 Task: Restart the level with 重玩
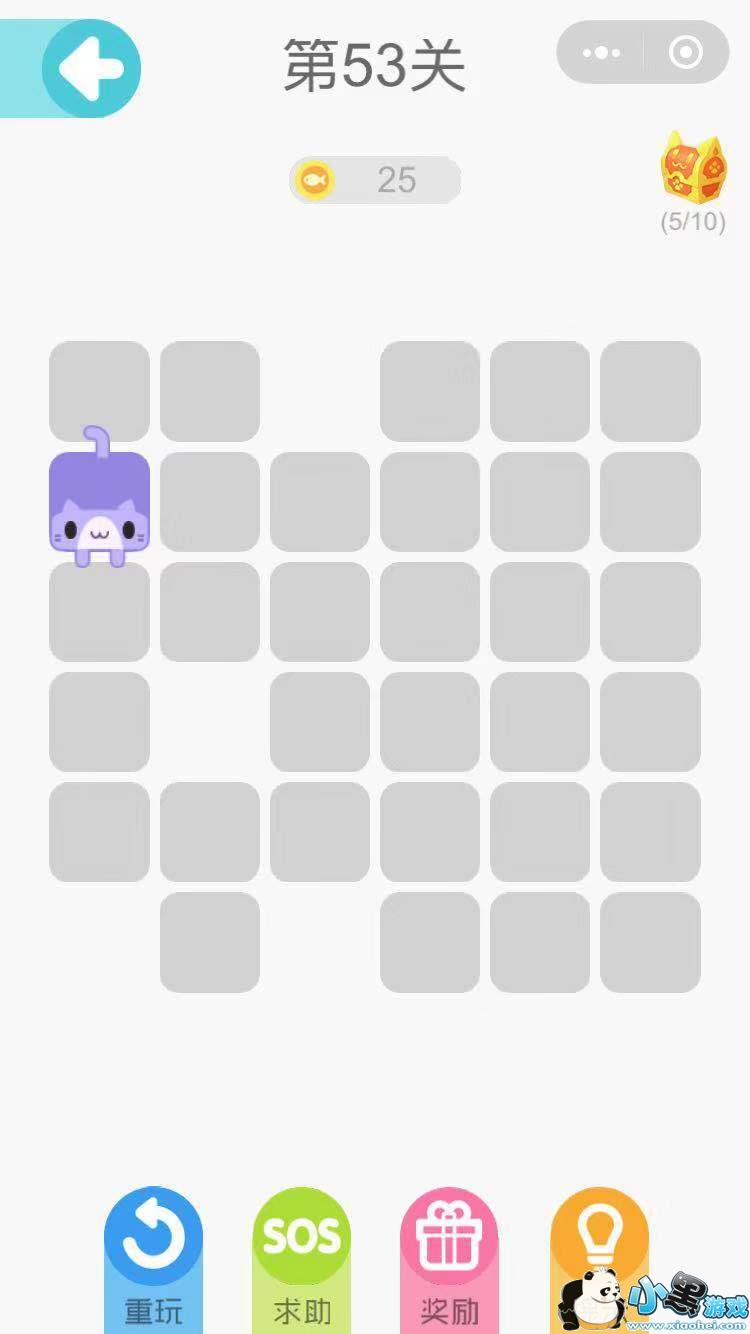[x=153, y=1259]
